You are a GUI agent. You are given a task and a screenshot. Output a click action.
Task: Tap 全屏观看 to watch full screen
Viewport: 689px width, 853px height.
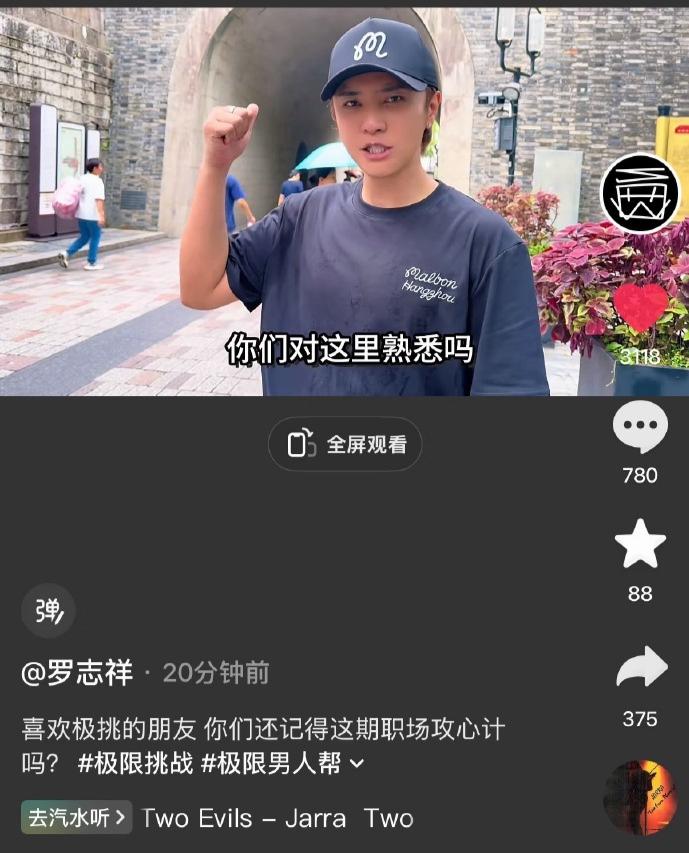tap(345, 444)
